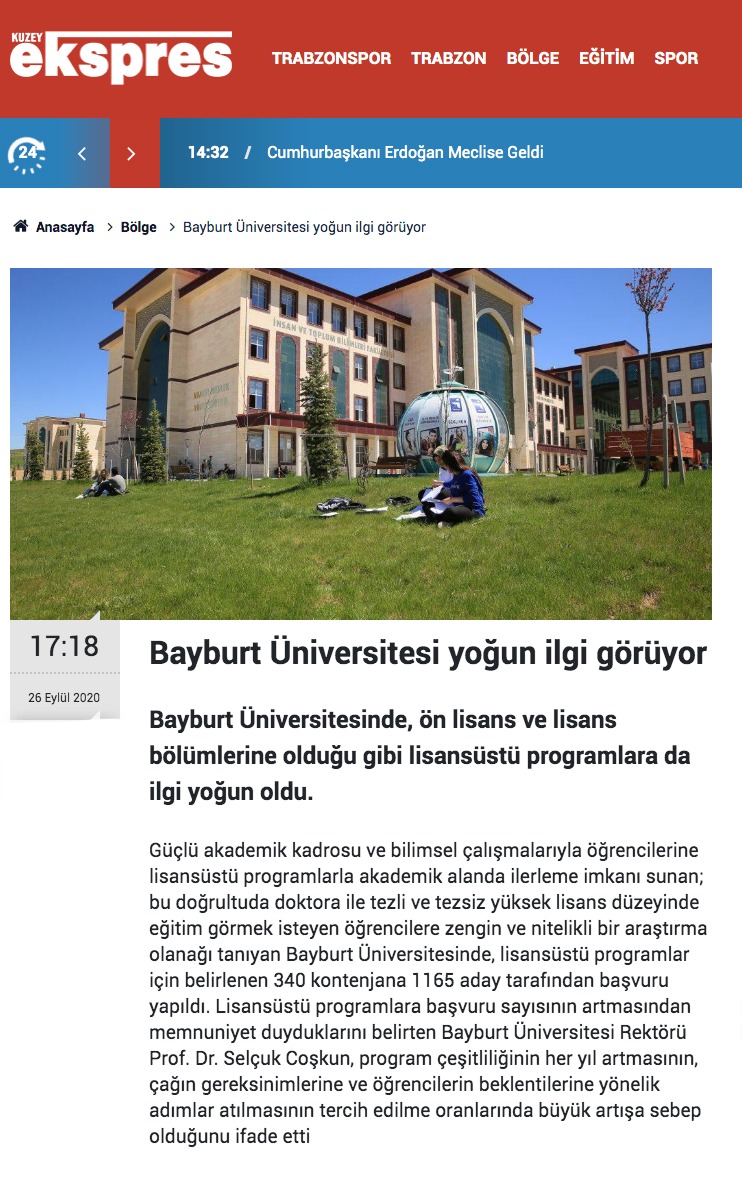Viewport: 742px width, 1192px height.
Task: Switch to the BÖLGE section
Action: tap(532, 58)
